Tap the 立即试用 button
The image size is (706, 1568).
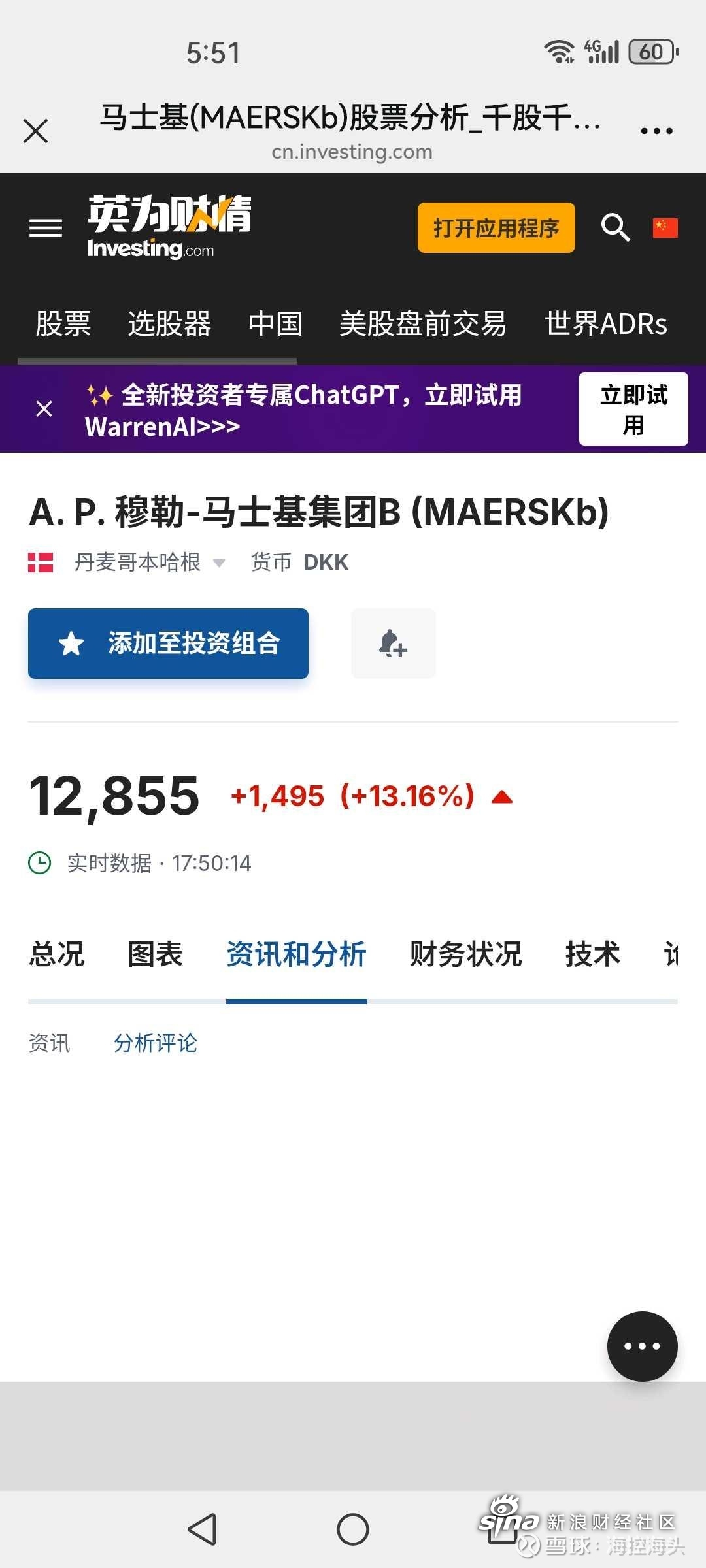pos(633,409)
